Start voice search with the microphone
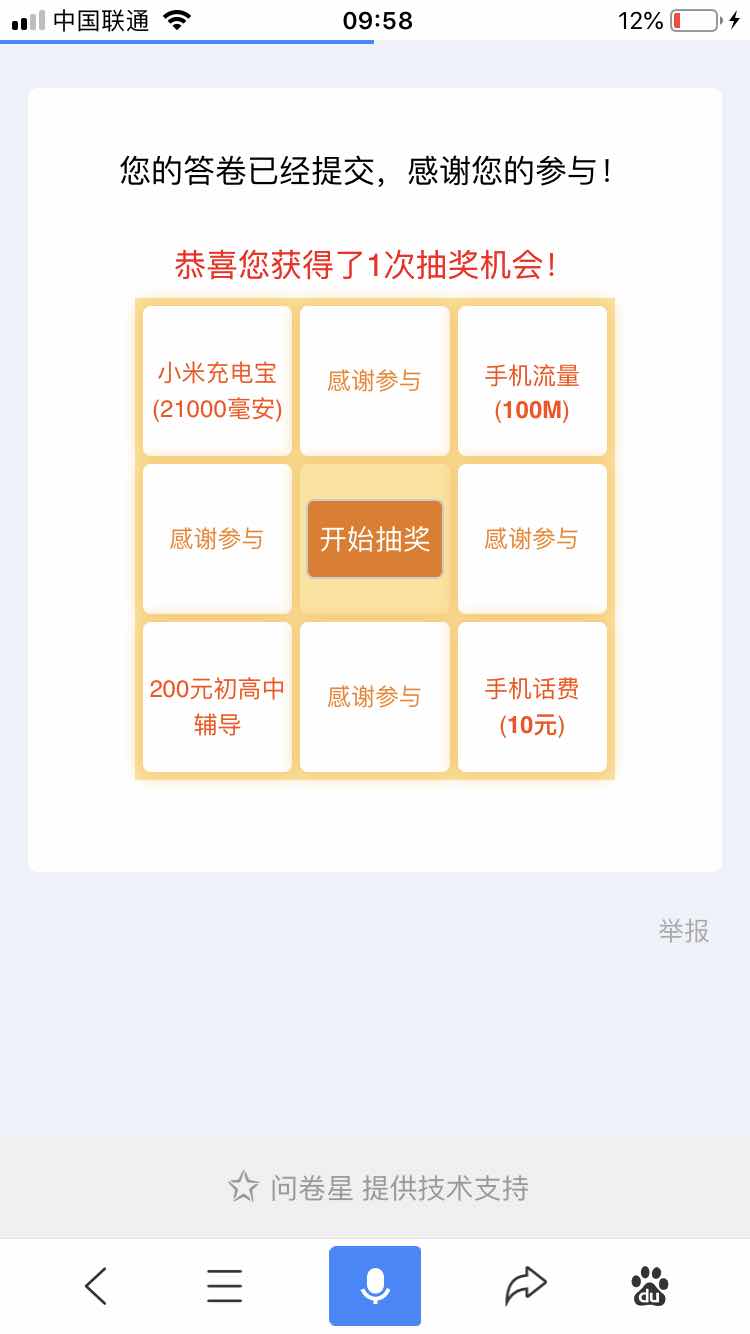The width and height of the screenshot is (750, 1334). pyautogui.click(x=375, y=1286)
